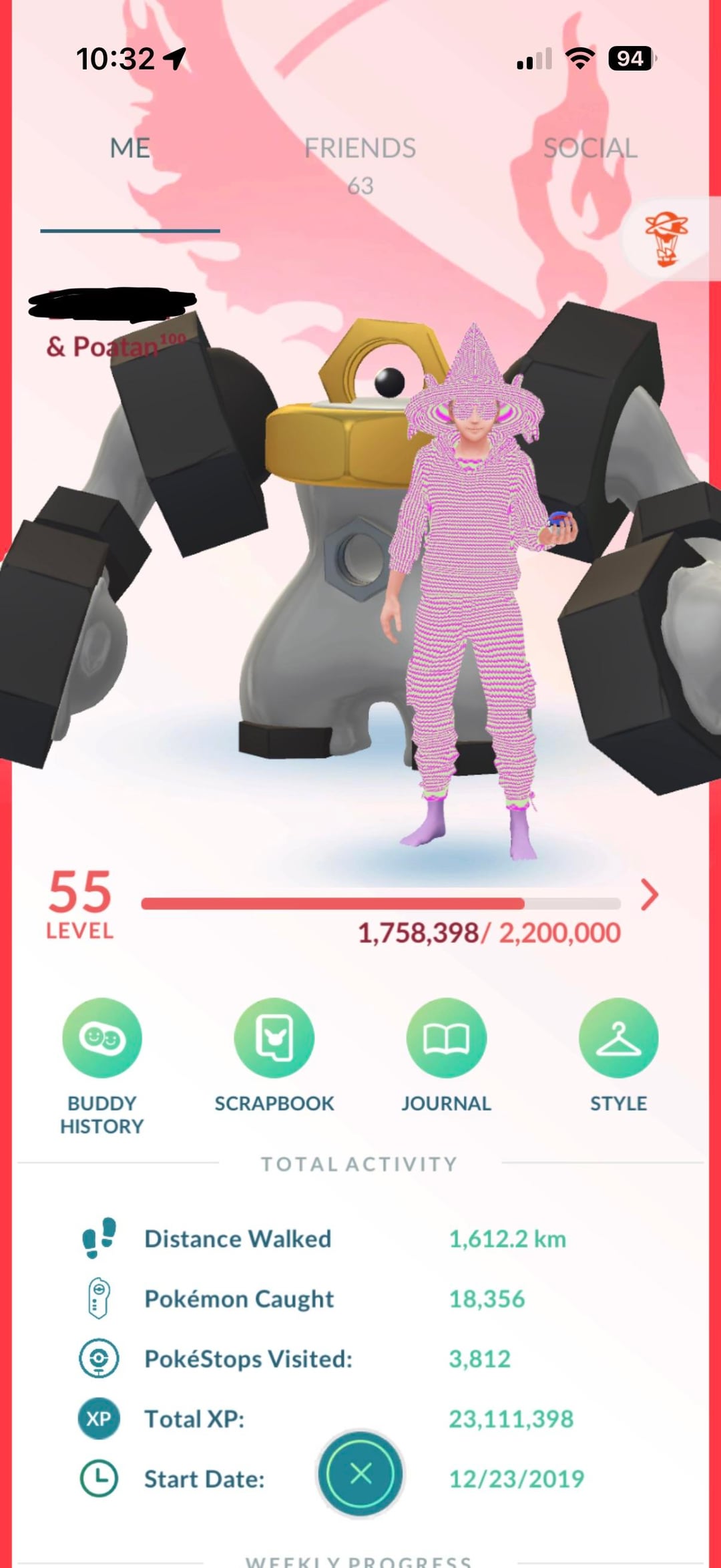The width and height of the screenshot is (721, 1568).
Task: Open Style to change avatar outfit
Action: 618,1038
